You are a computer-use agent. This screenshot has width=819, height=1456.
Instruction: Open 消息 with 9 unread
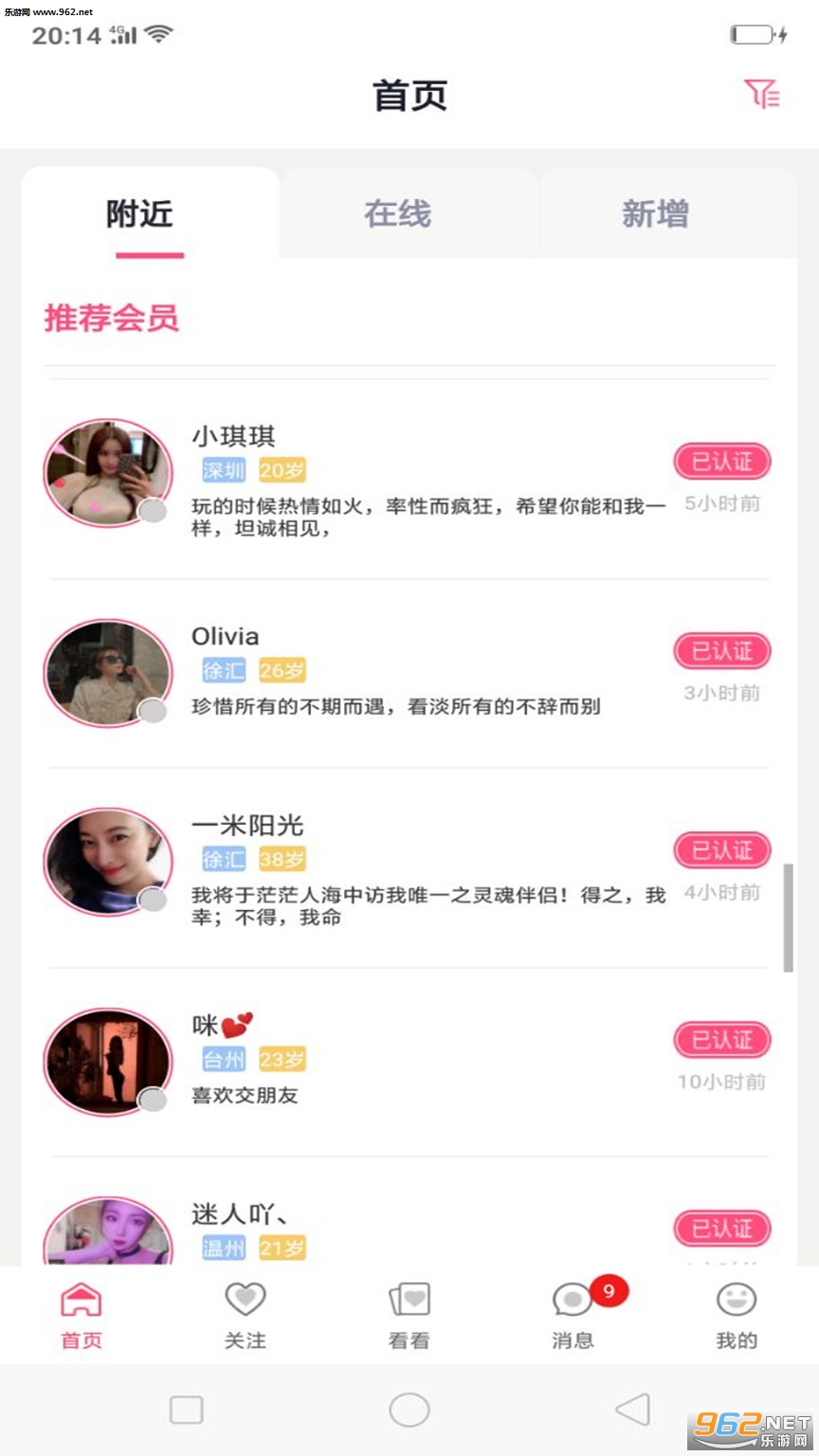[573, 1316]
